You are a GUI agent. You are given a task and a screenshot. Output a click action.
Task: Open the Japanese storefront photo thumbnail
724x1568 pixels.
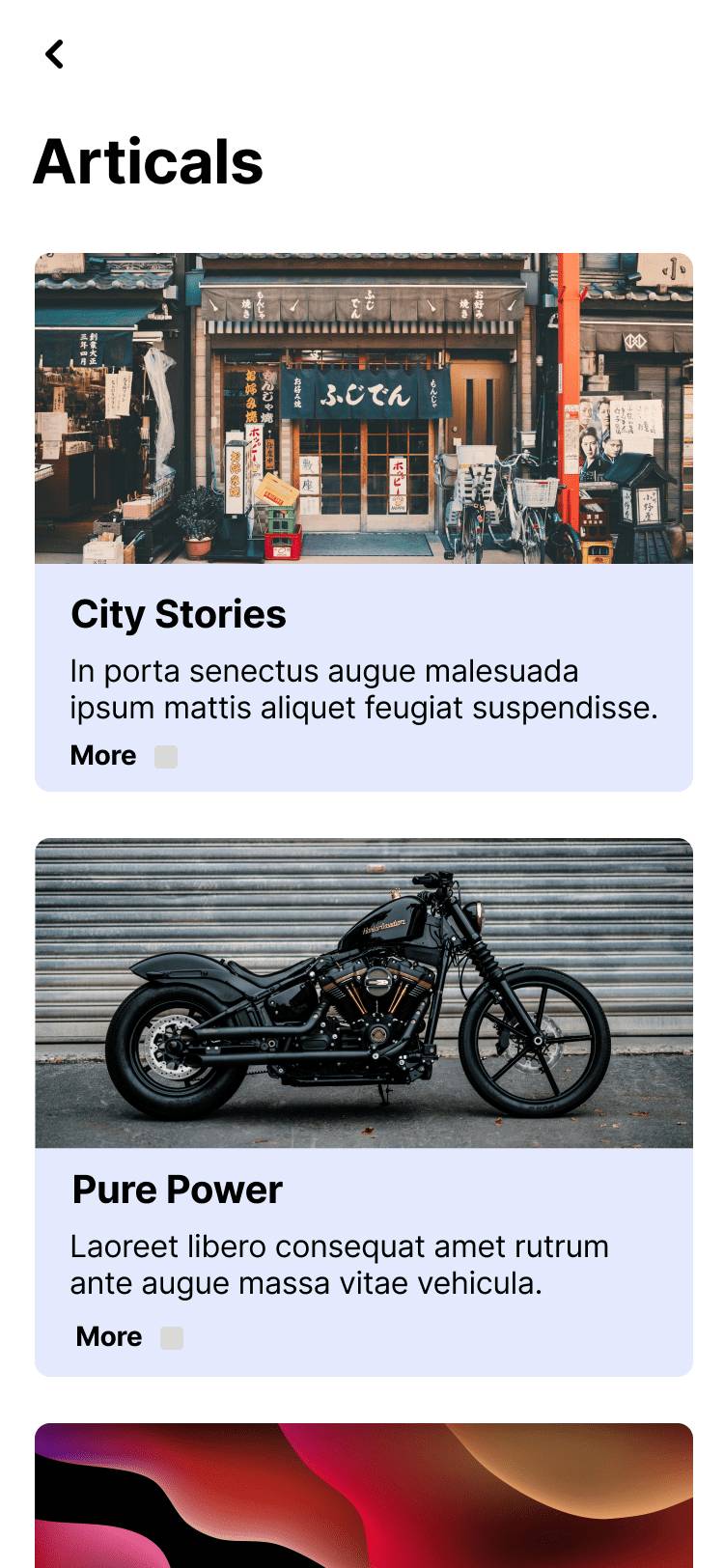point(362,407)
